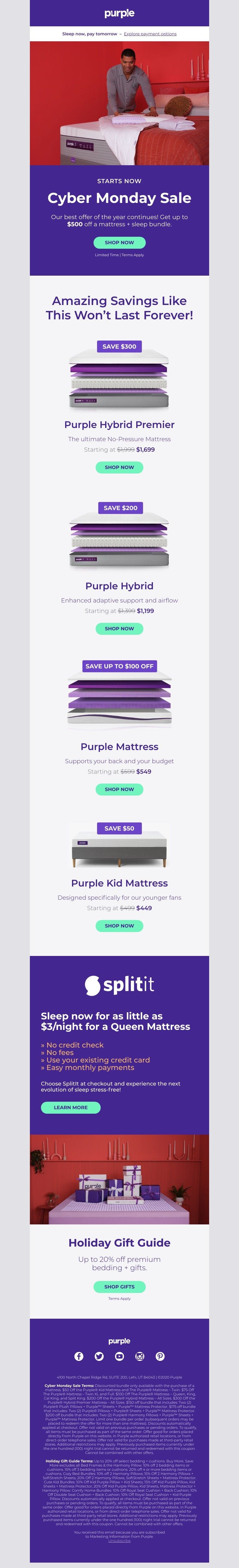Open Purple's Twitter profile

click(x=99, y=1356)
